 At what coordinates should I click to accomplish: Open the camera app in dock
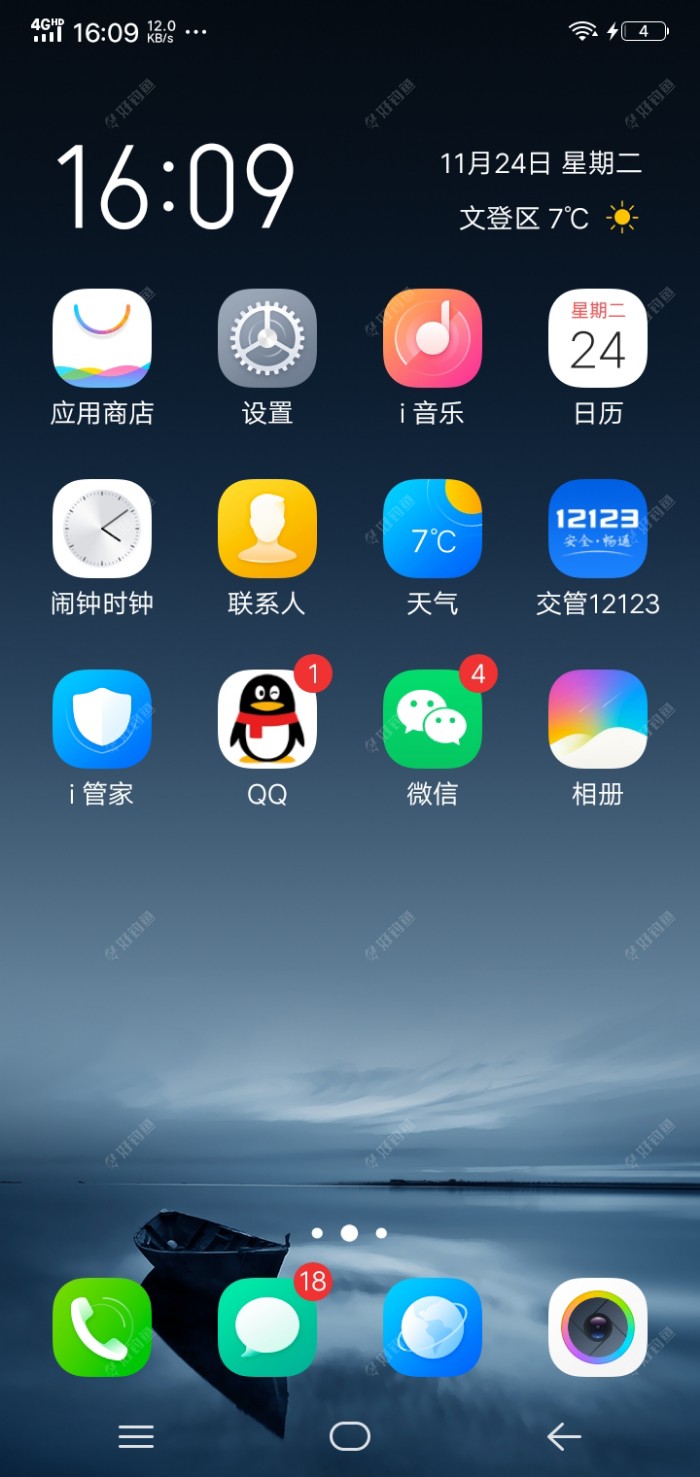coord(598,1327)
